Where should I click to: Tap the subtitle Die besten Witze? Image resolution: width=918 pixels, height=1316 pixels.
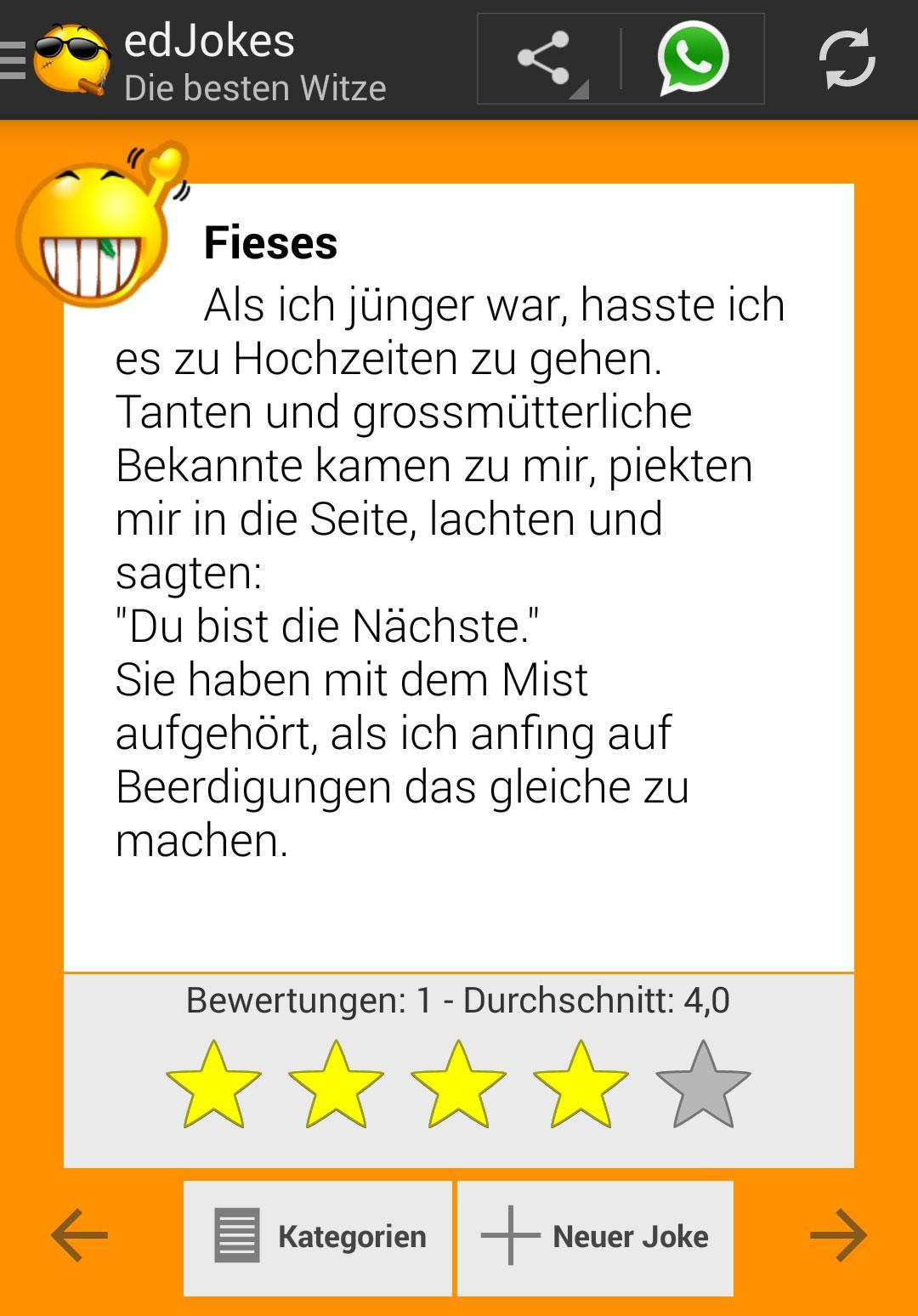point(256,88)
